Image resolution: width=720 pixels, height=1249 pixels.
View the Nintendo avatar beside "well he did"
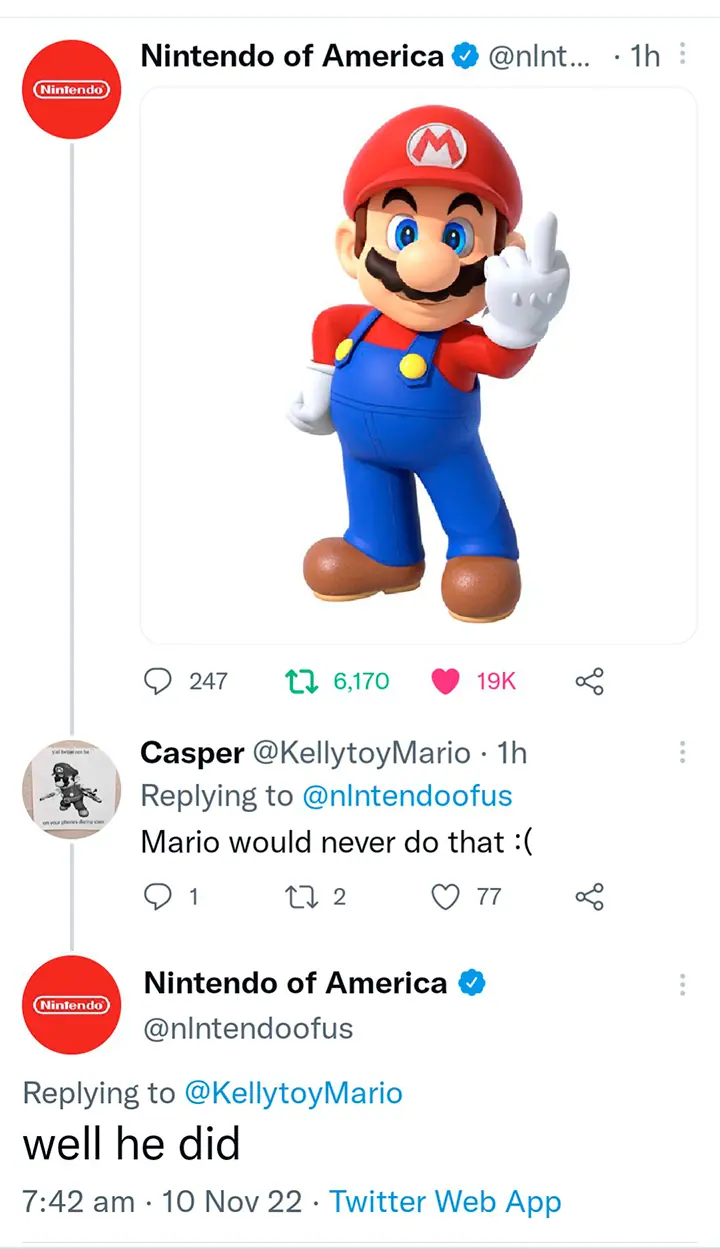(x=71, y=1004)
